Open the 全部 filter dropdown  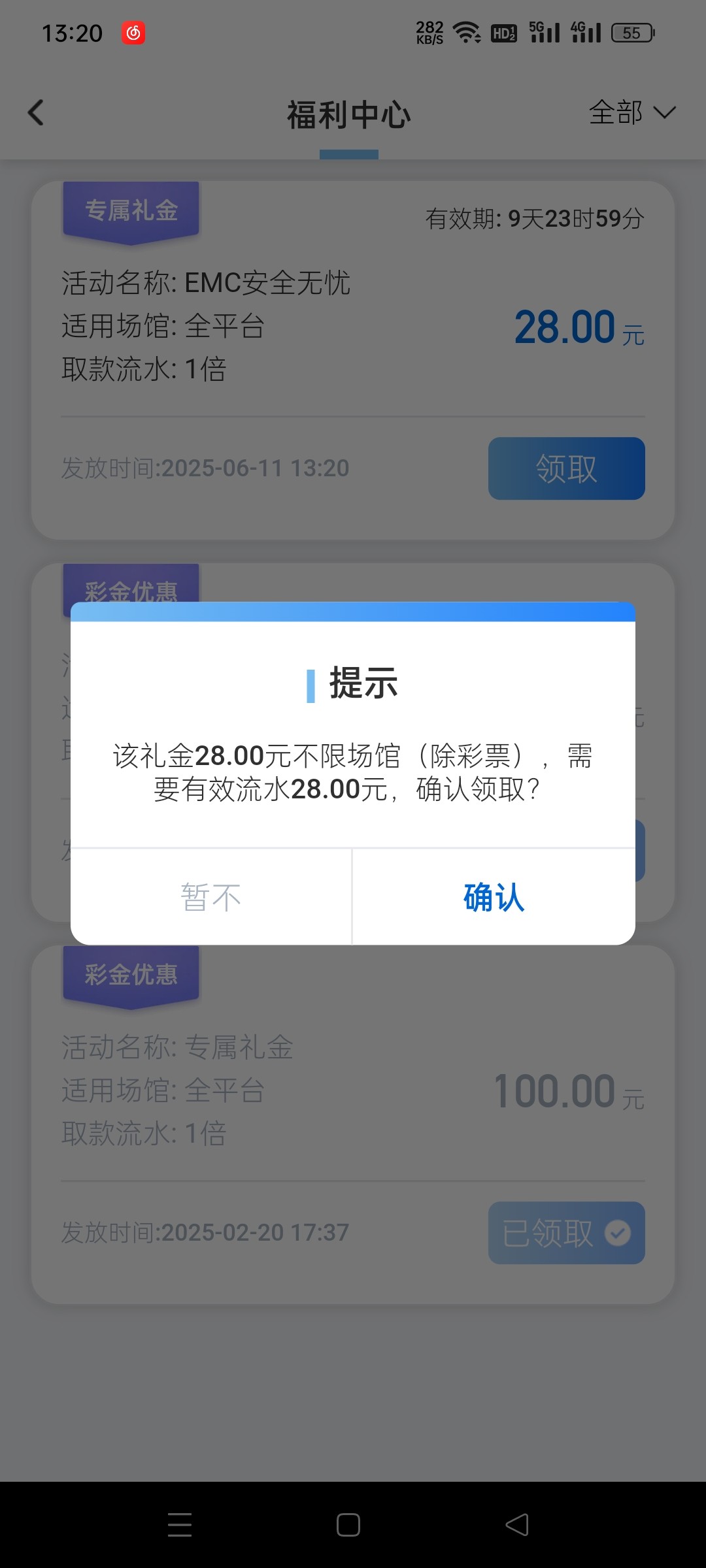[x=631, y=112]
